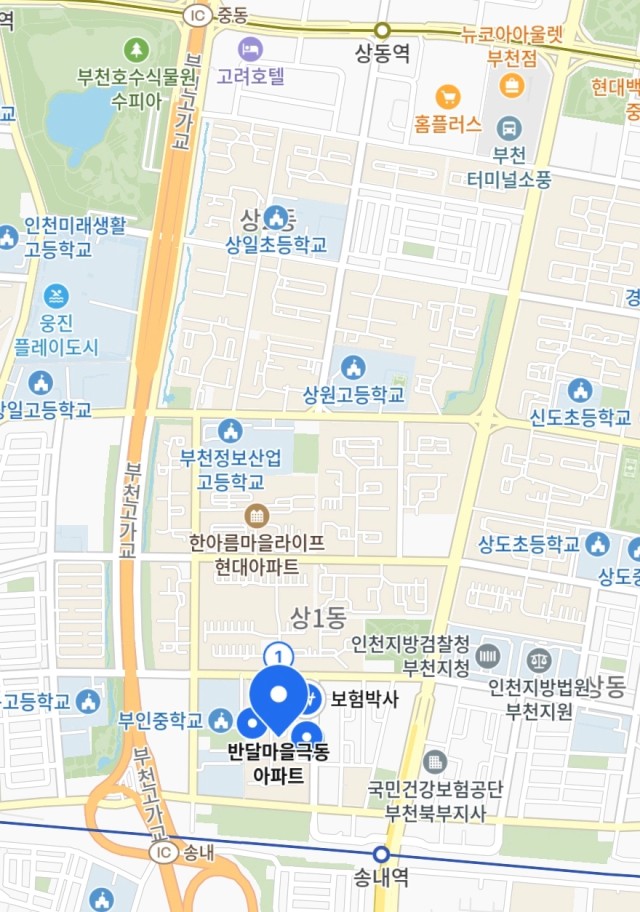This screenshot has width=640, height=912.
Task: Select the 인천지방검찰청 부천지청 marker
Action: coord(487,657)
